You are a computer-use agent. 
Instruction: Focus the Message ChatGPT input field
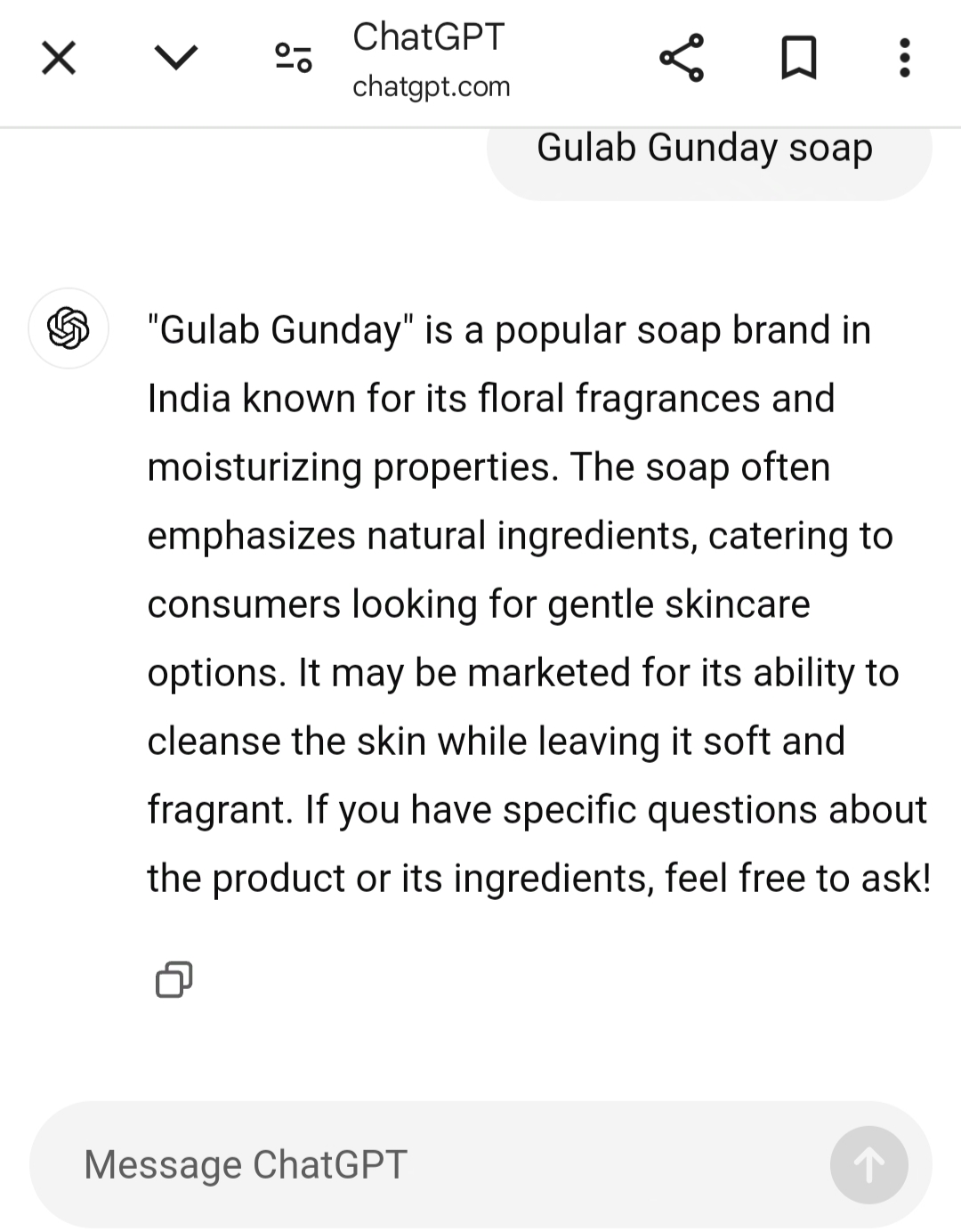427,1164
